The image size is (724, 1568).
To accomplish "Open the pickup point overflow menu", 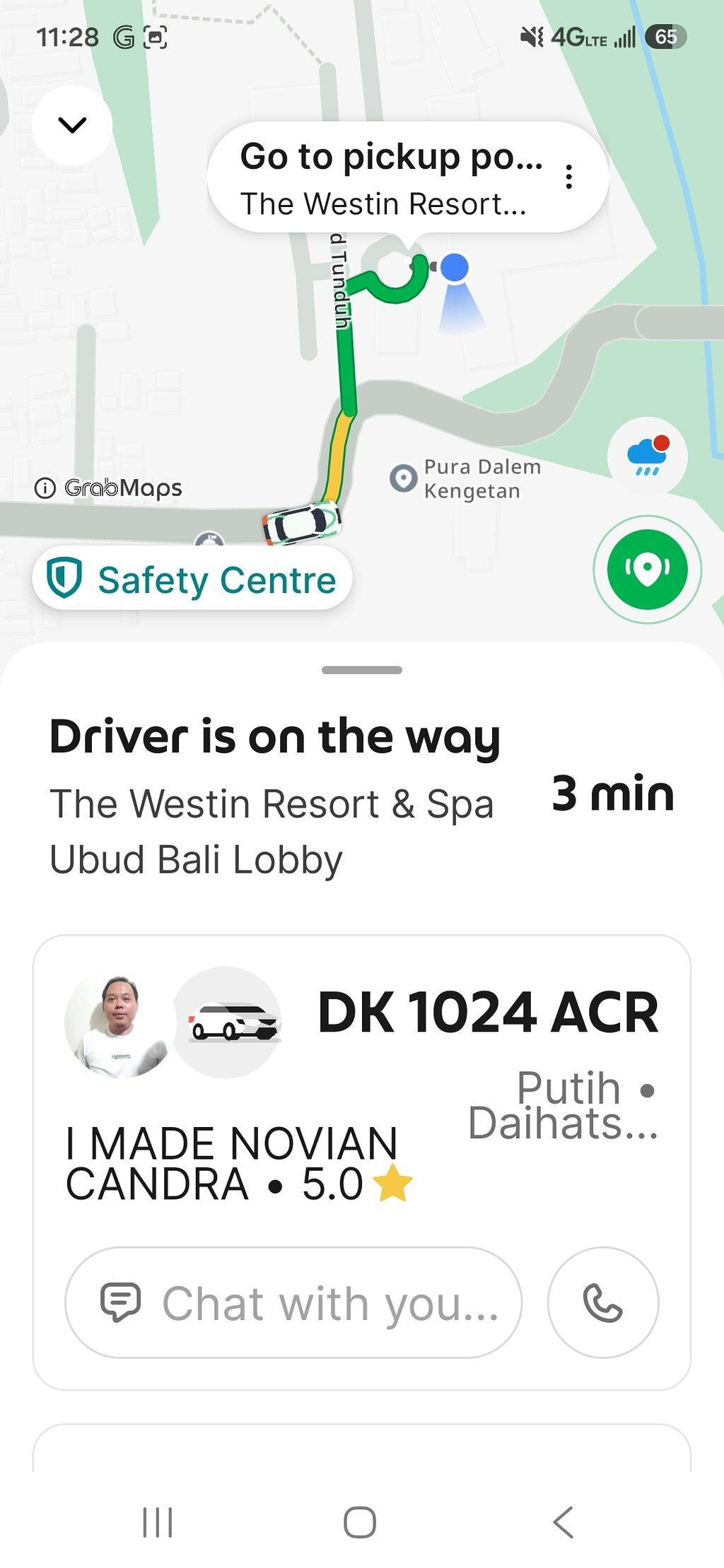I will pyautogui.click(x=568, y=177).
